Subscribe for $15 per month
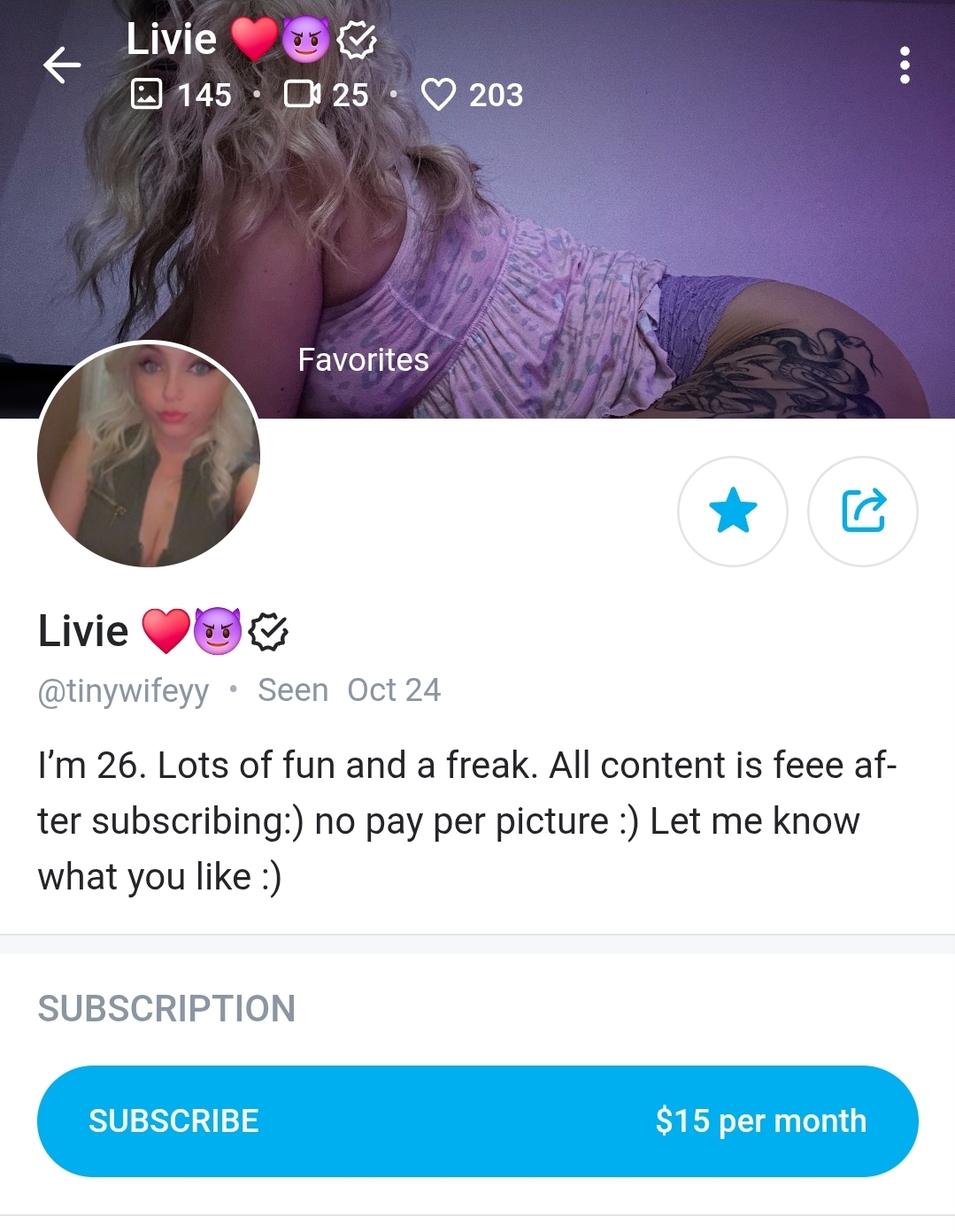Viewport: 955px width, 1232px height. pyautogui.click(x=477, y=1120)
